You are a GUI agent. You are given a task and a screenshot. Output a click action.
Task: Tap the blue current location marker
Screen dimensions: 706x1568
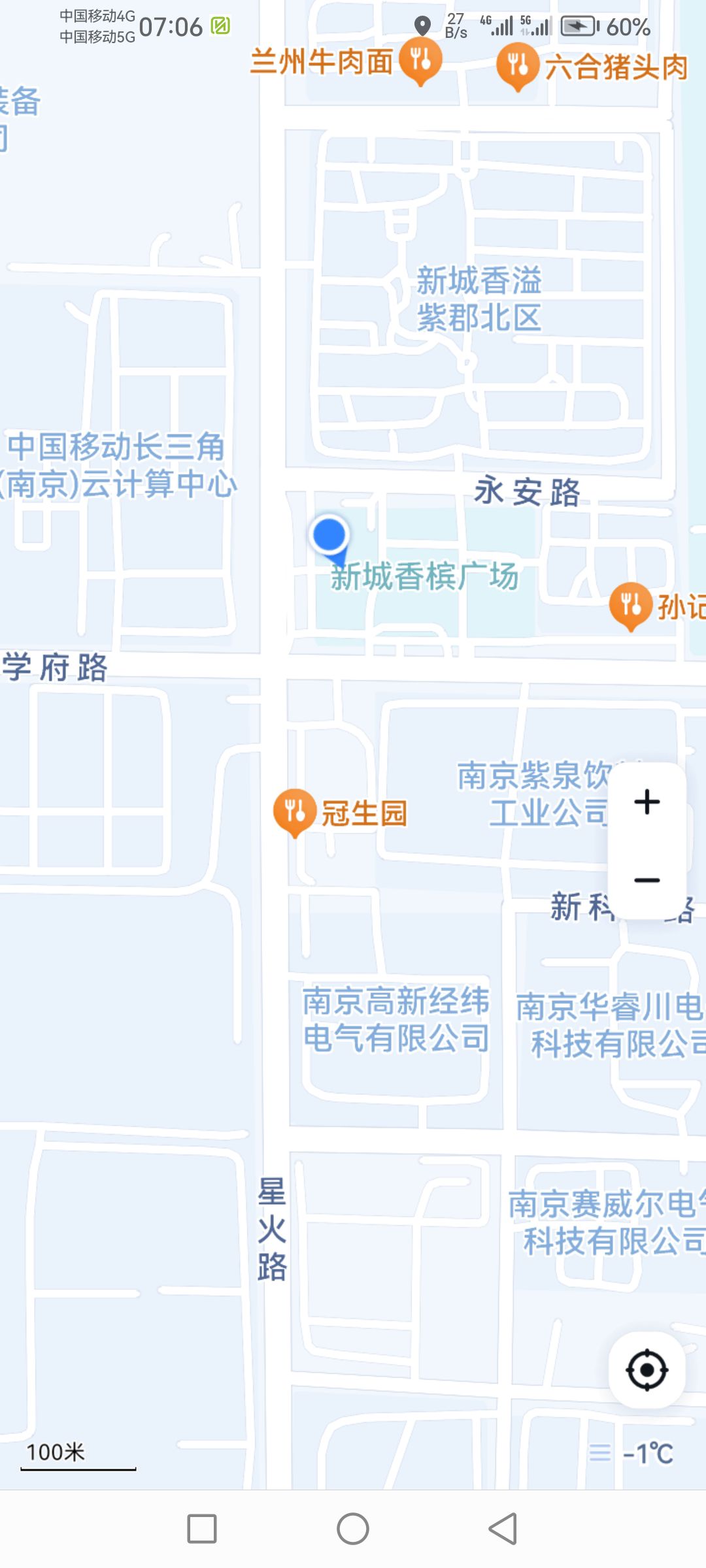tap(329, 536)
